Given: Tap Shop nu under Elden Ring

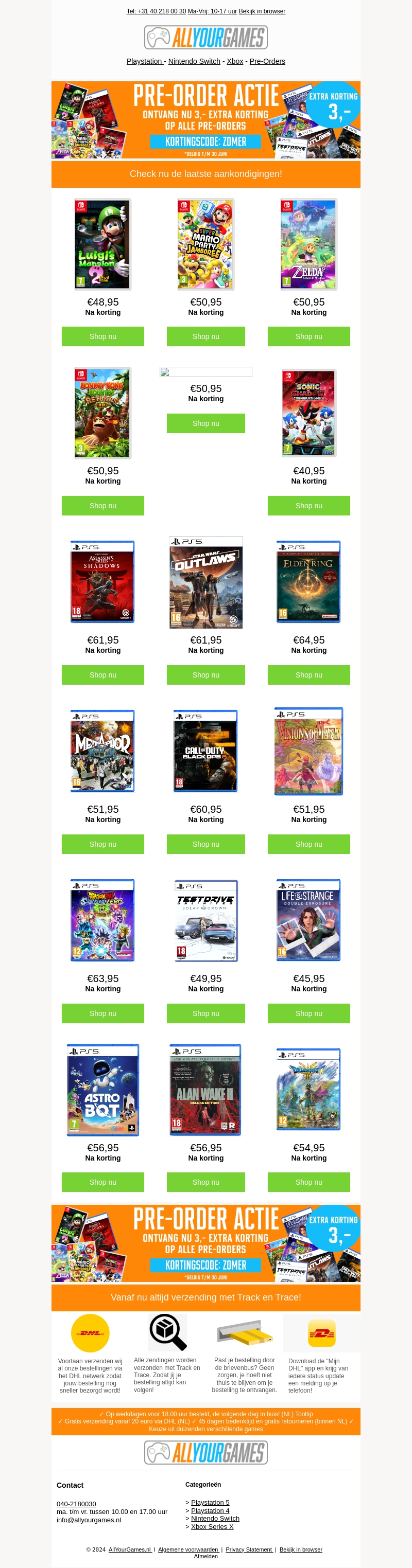Looking at the screenshot, I should [309, 675].
